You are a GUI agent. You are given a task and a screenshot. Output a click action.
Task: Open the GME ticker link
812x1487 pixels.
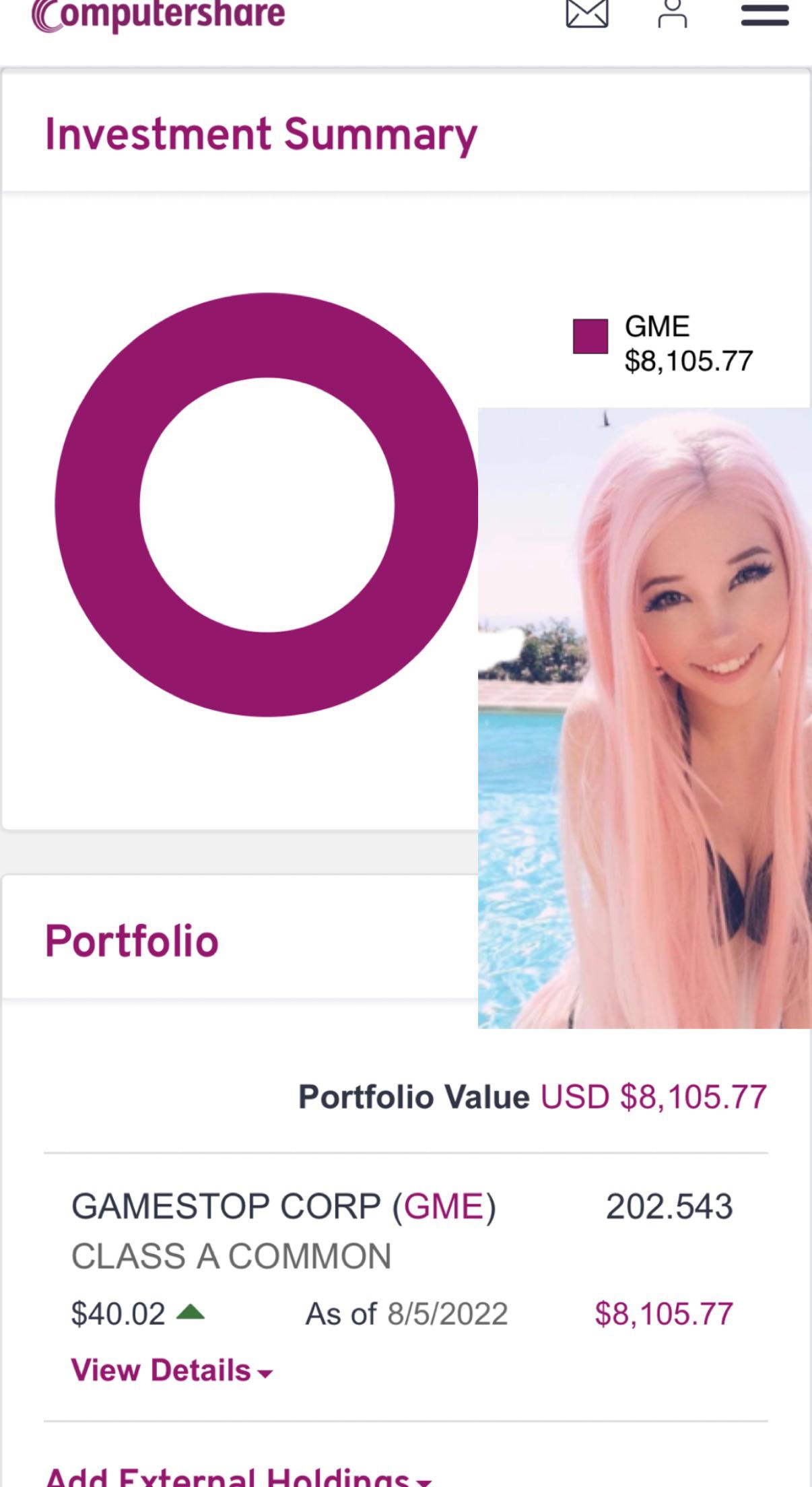pos(444,1206)
